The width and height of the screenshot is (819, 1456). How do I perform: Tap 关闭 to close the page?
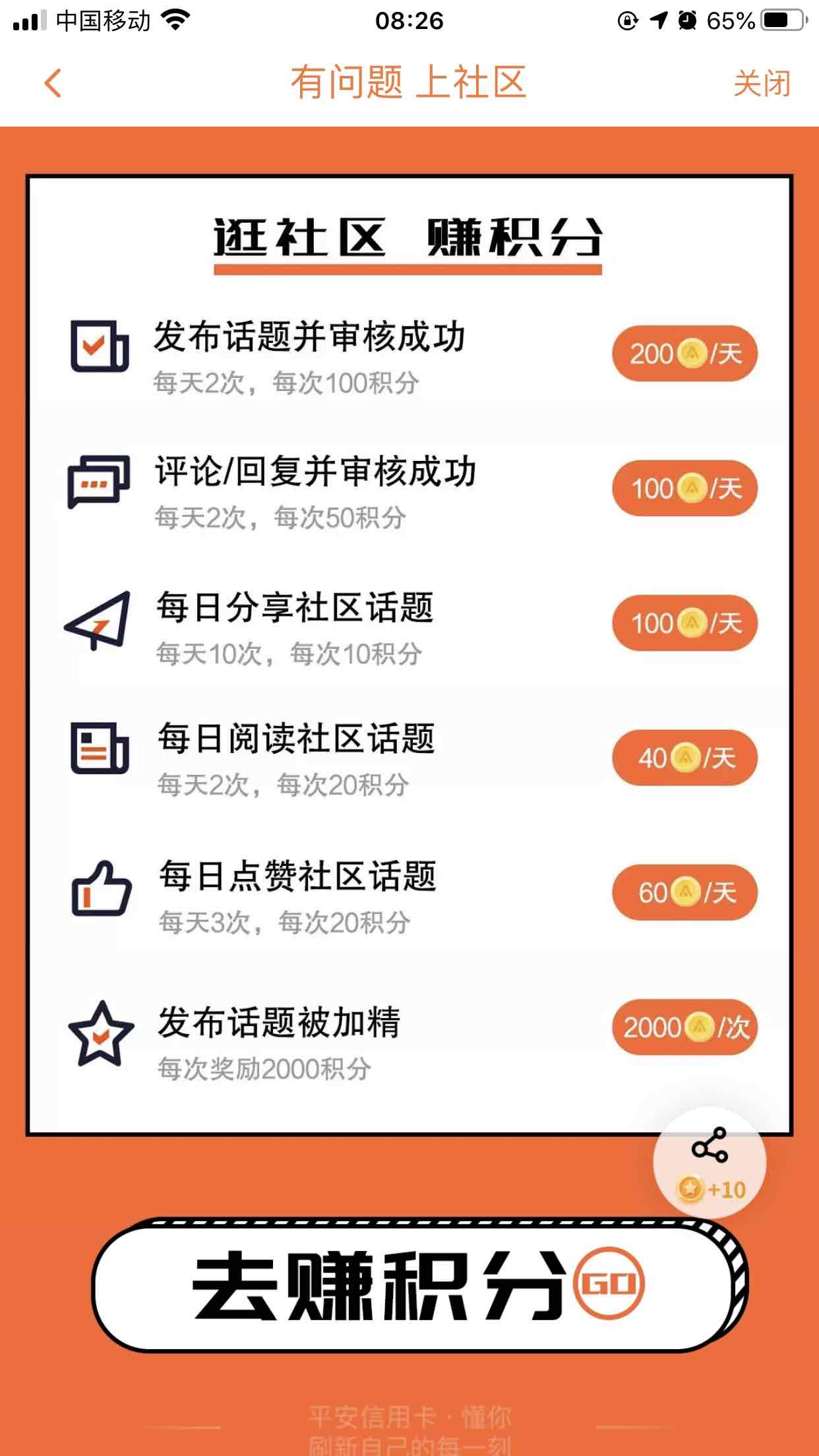pyautogui.click(x=762, y=84)
